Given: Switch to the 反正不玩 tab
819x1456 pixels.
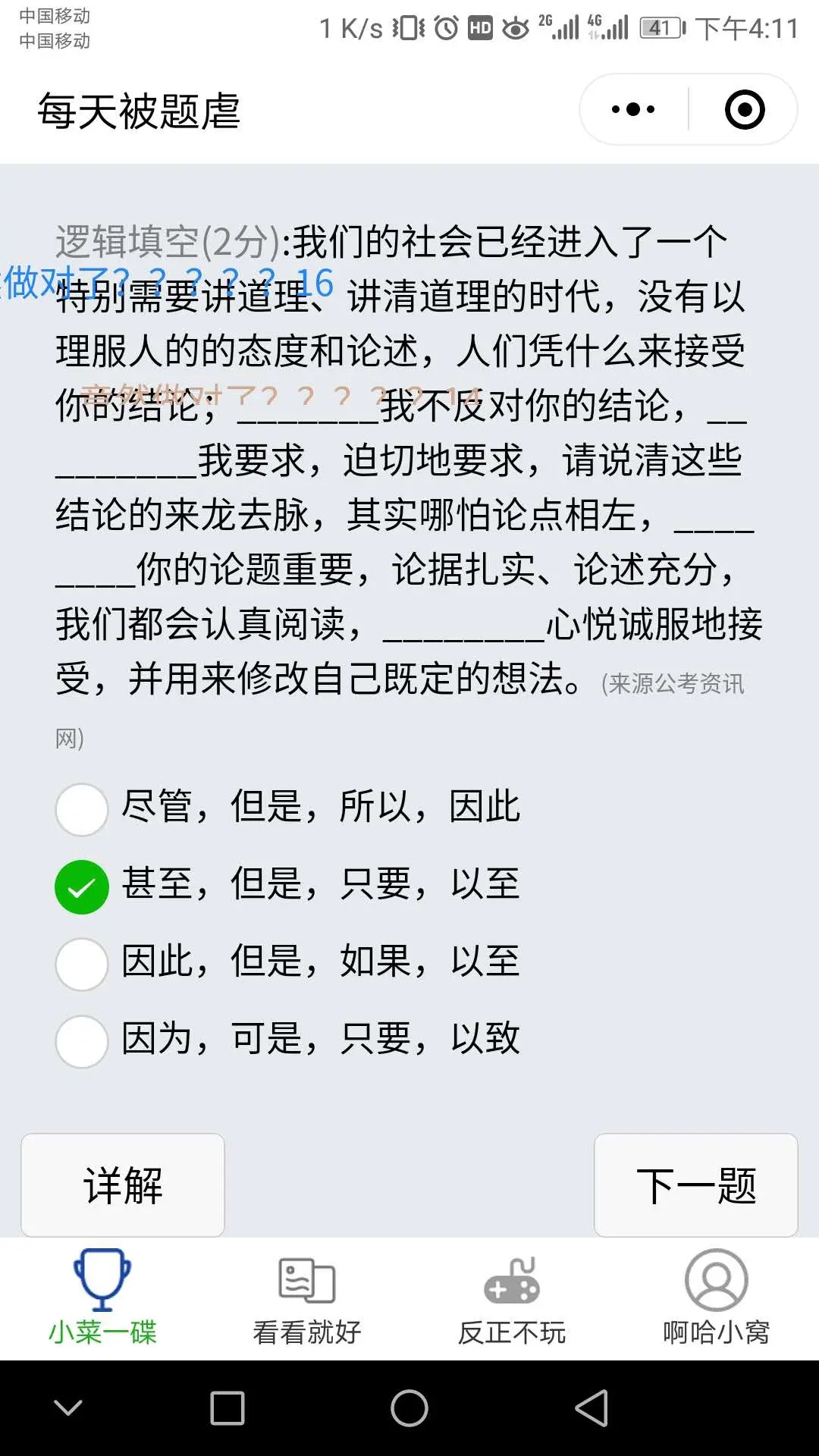Looking at the screenshot, I should click(512, 1298).
